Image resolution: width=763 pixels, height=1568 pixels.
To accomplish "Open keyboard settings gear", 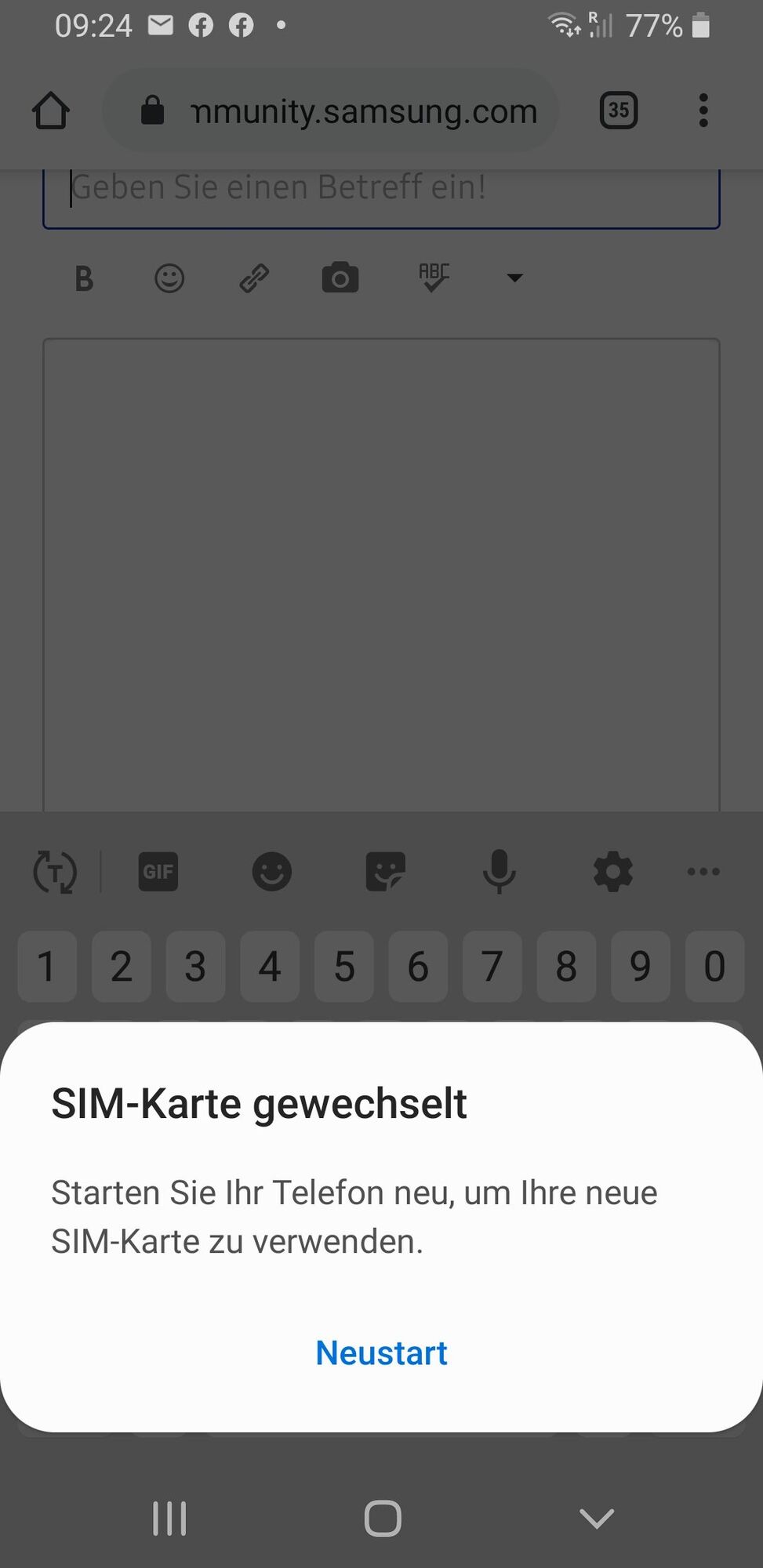I will click(x=612, y=872).
